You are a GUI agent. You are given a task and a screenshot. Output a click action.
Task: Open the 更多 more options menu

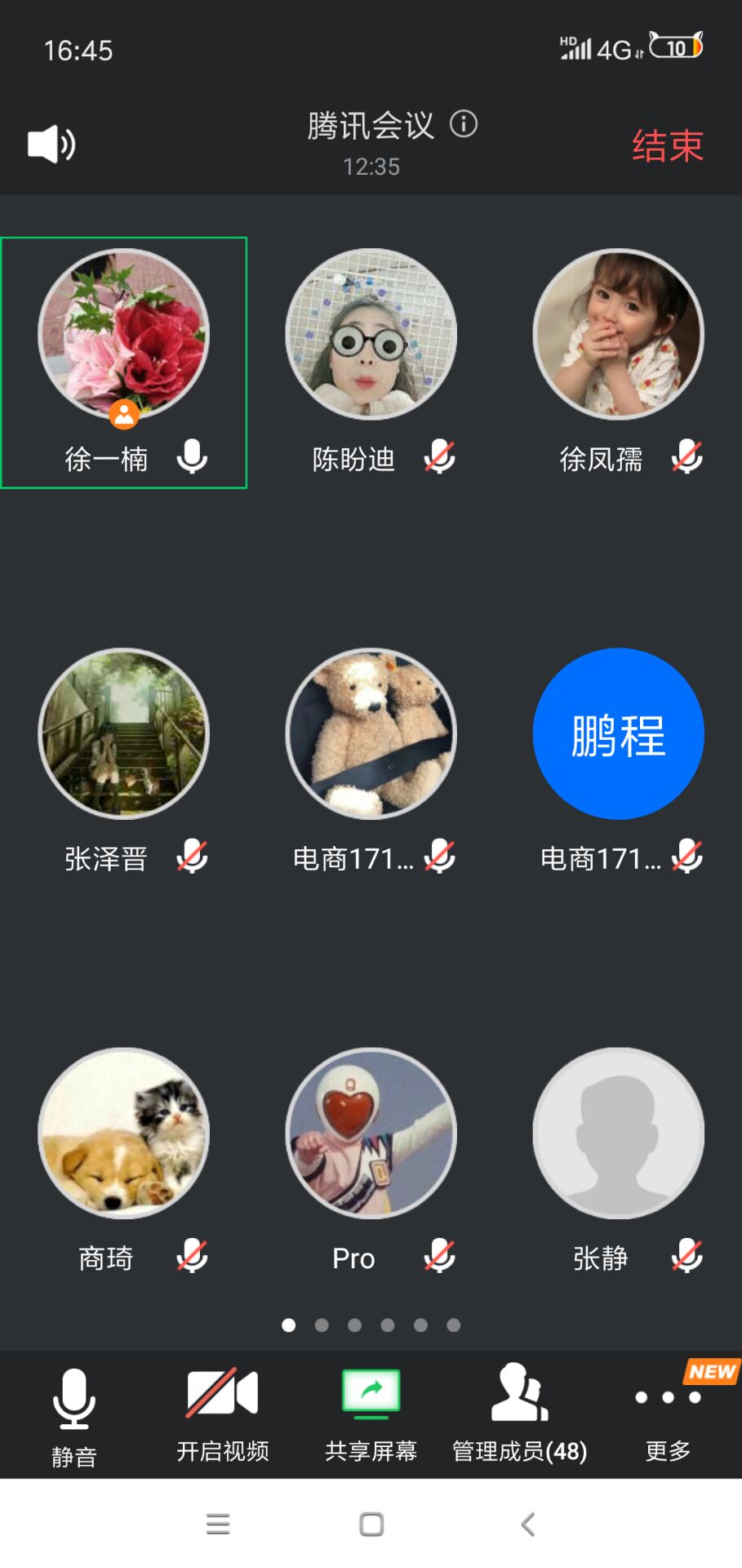pyautogui.click(x=668, y=1417)
